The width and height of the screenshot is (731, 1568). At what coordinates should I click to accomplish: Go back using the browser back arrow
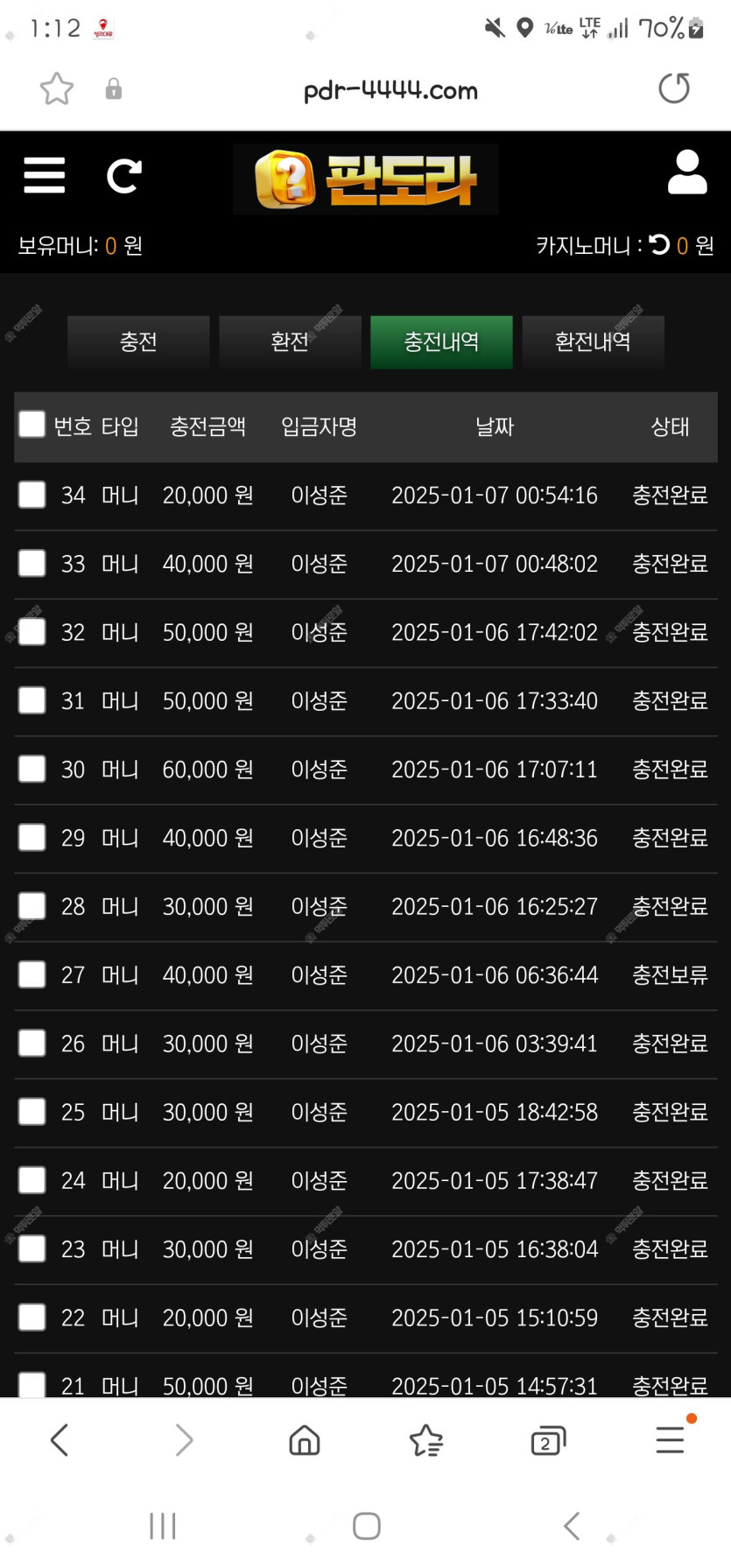pyautogui.click(x=60, y=1439)
